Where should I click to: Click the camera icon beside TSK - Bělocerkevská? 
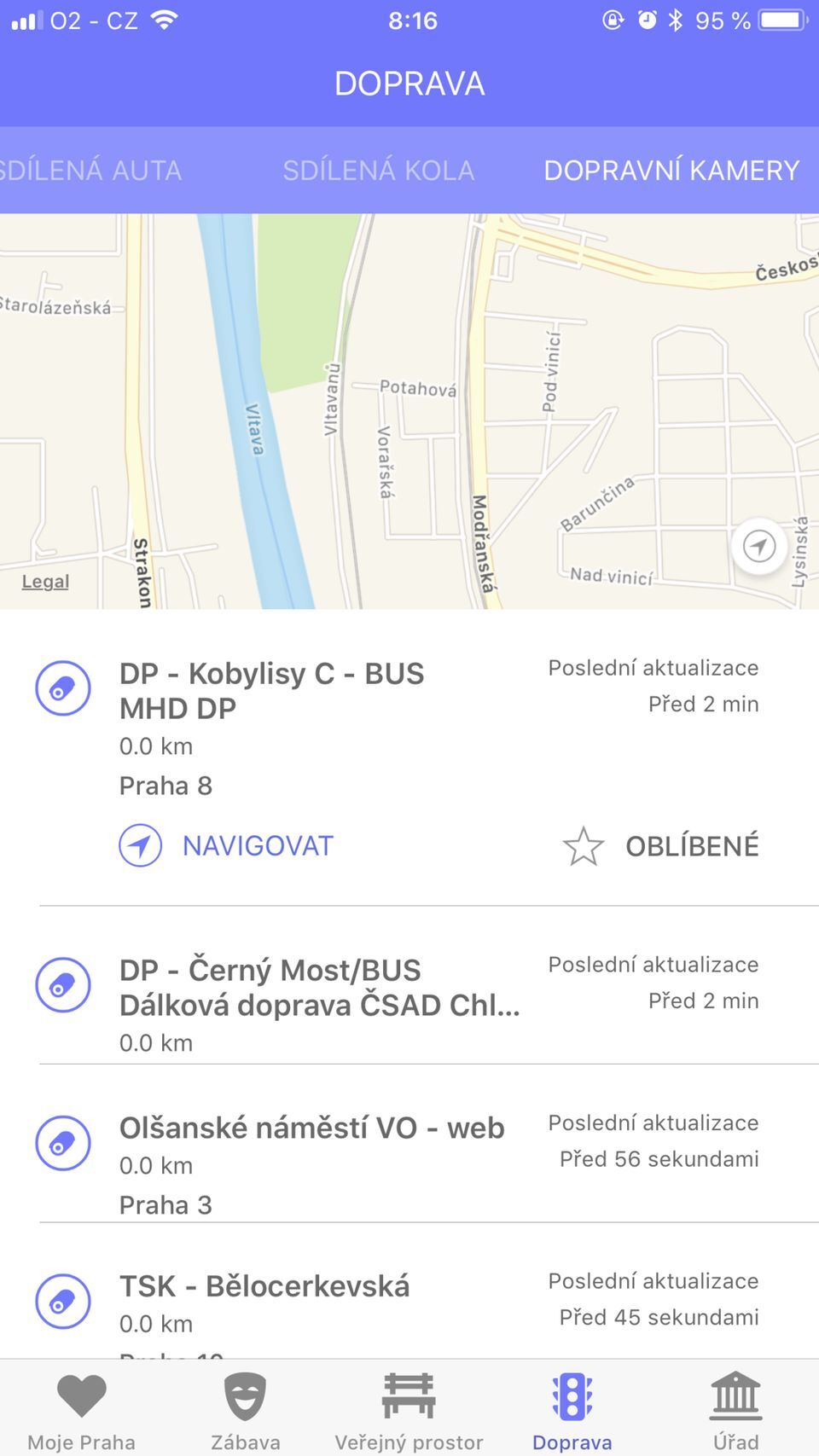coord(63,1301)
